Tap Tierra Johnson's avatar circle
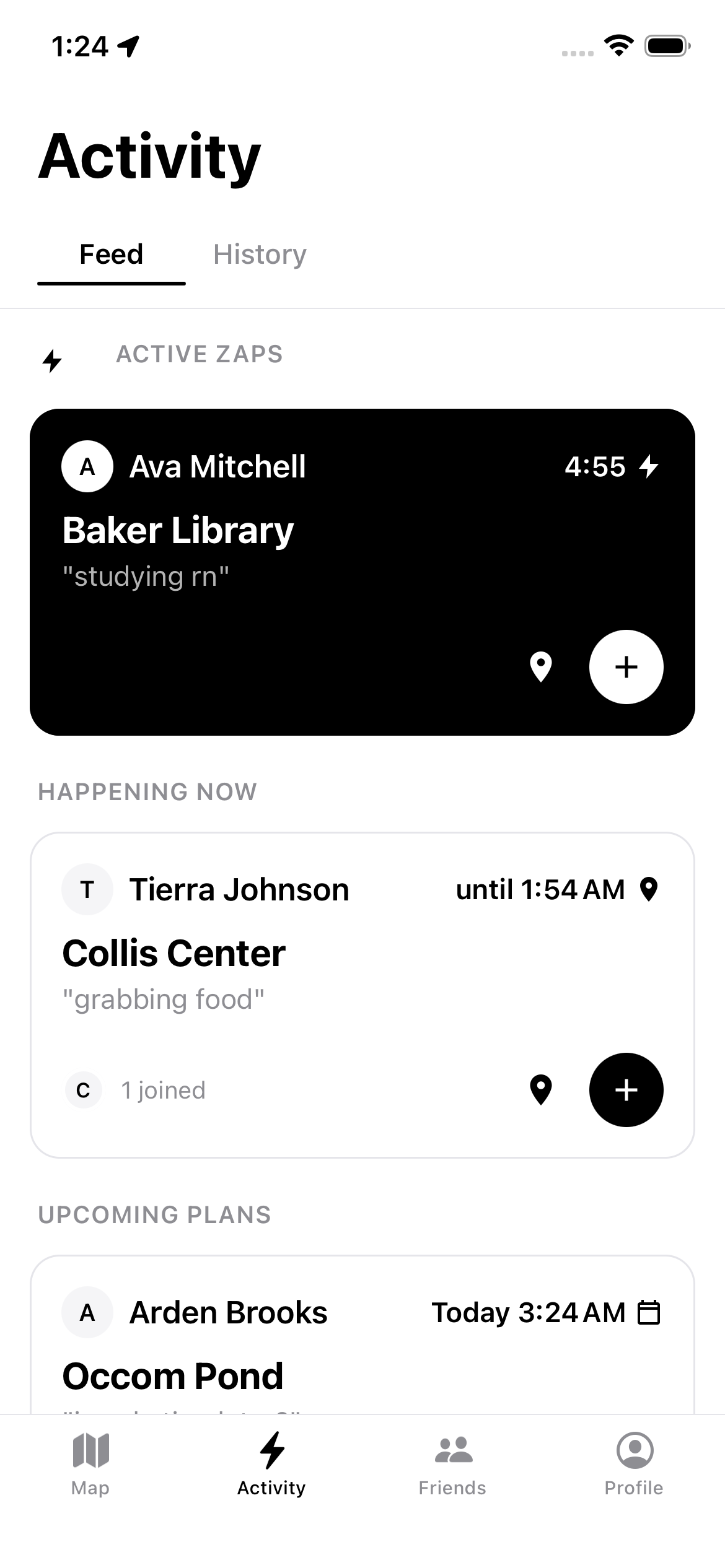 (x=87, y=889)
